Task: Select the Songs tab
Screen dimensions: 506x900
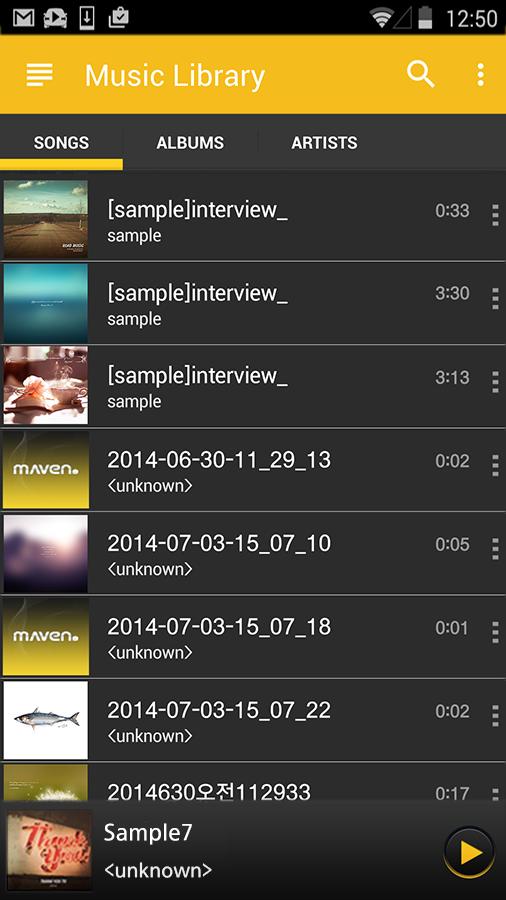Action: click(61, 143)
